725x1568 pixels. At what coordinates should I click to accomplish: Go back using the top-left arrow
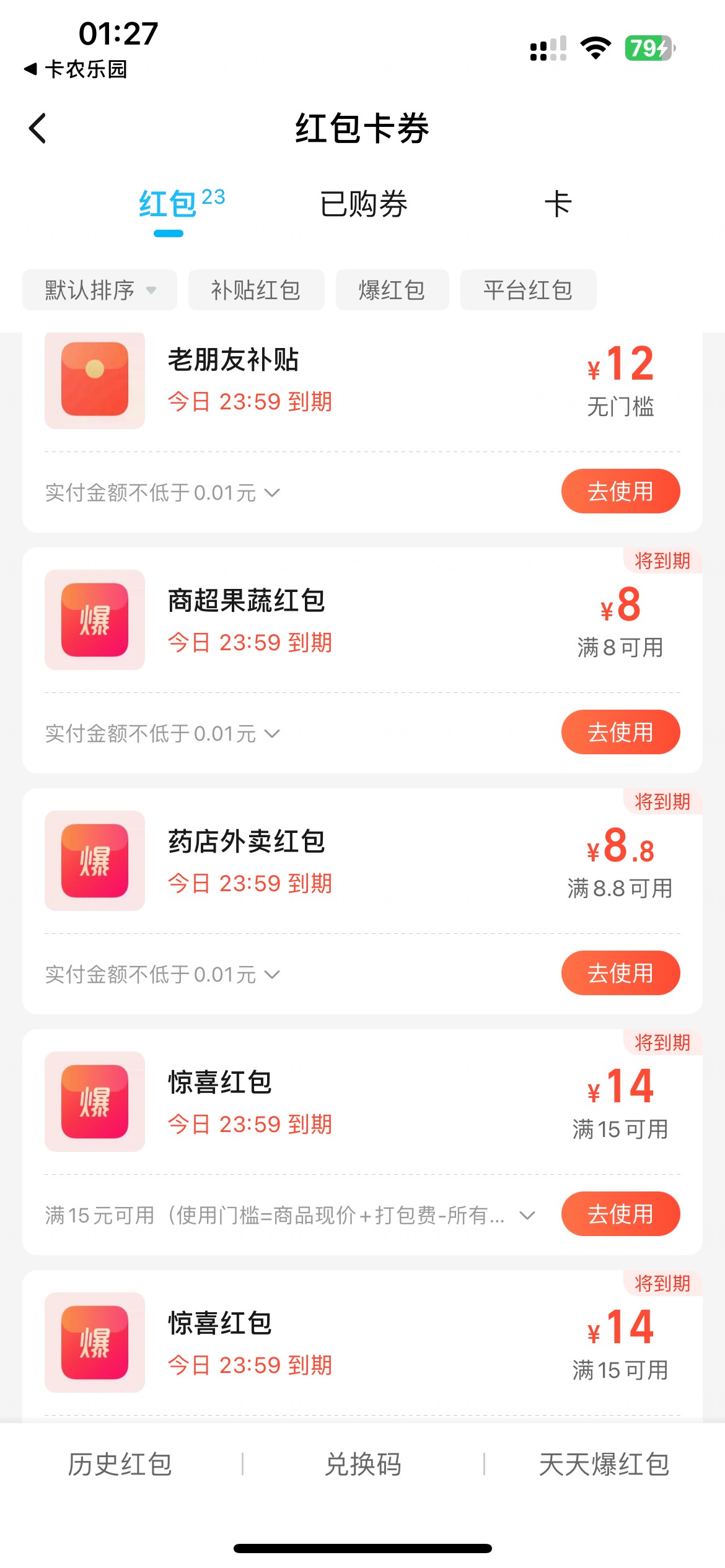(x=38, y=128)
